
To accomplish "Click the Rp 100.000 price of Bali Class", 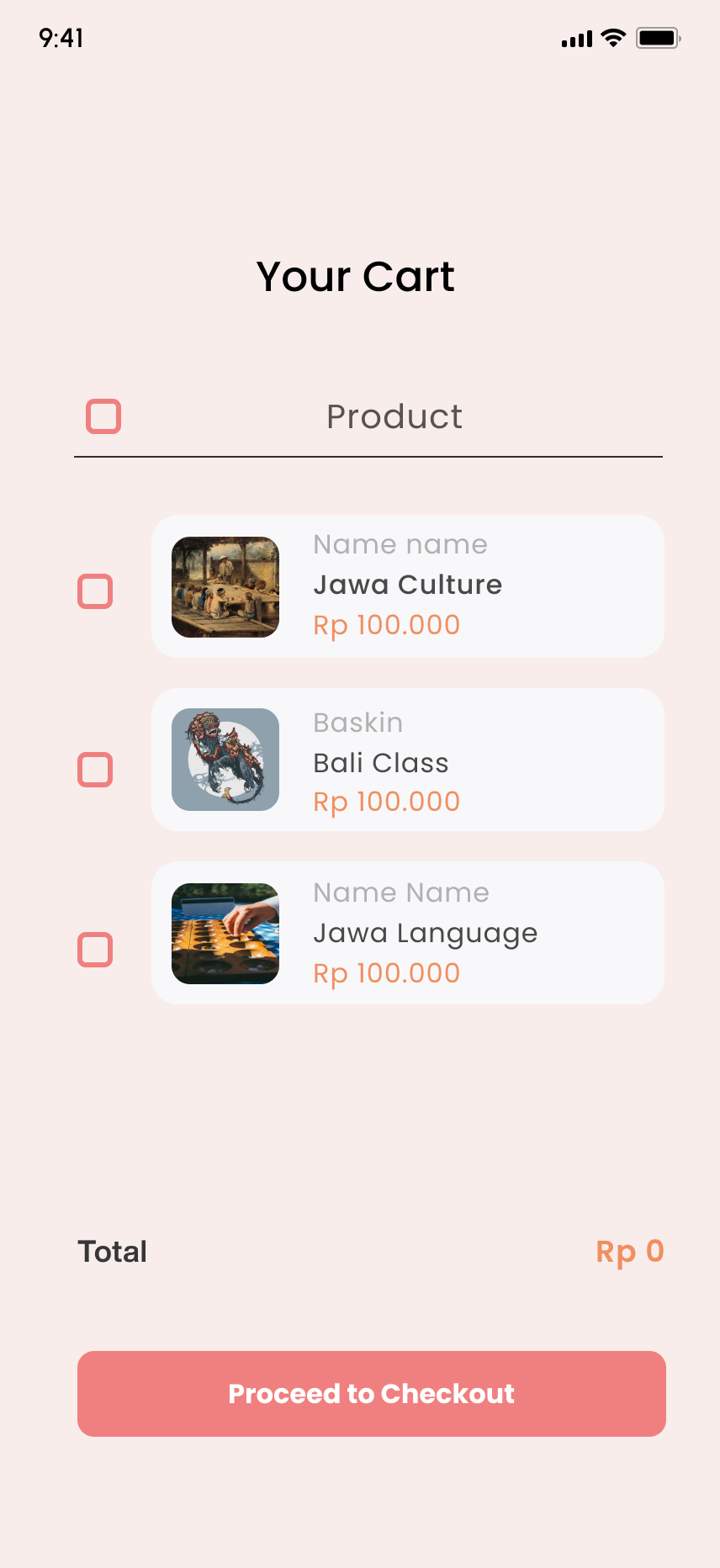I will (x=386, y=801).
